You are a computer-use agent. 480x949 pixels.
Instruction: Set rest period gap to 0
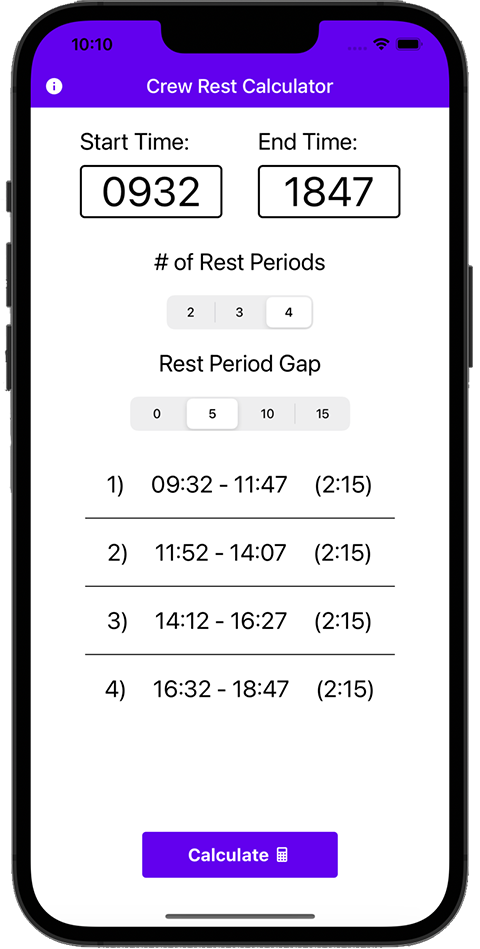click(x=157, y=414)
